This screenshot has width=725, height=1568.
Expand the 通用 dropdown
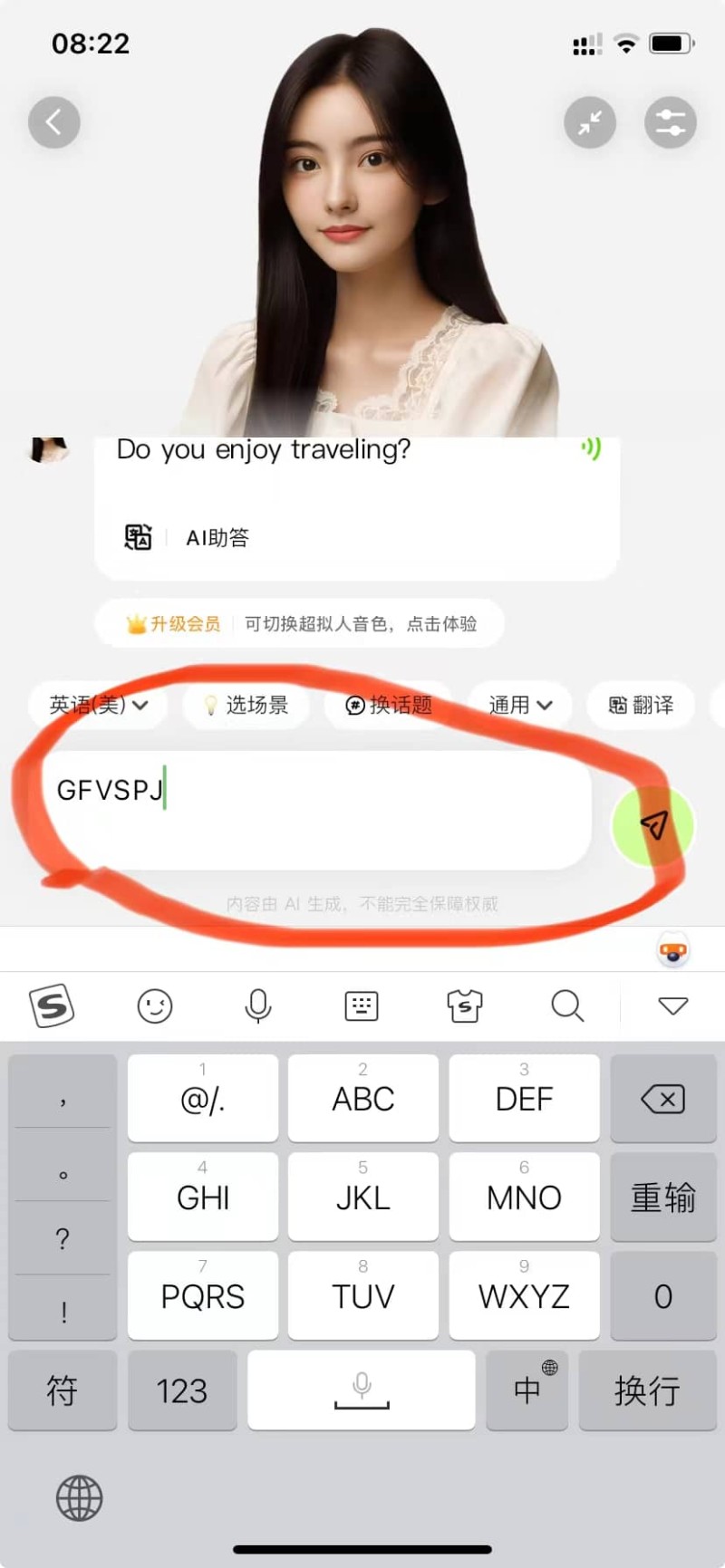tap(520, 705)
